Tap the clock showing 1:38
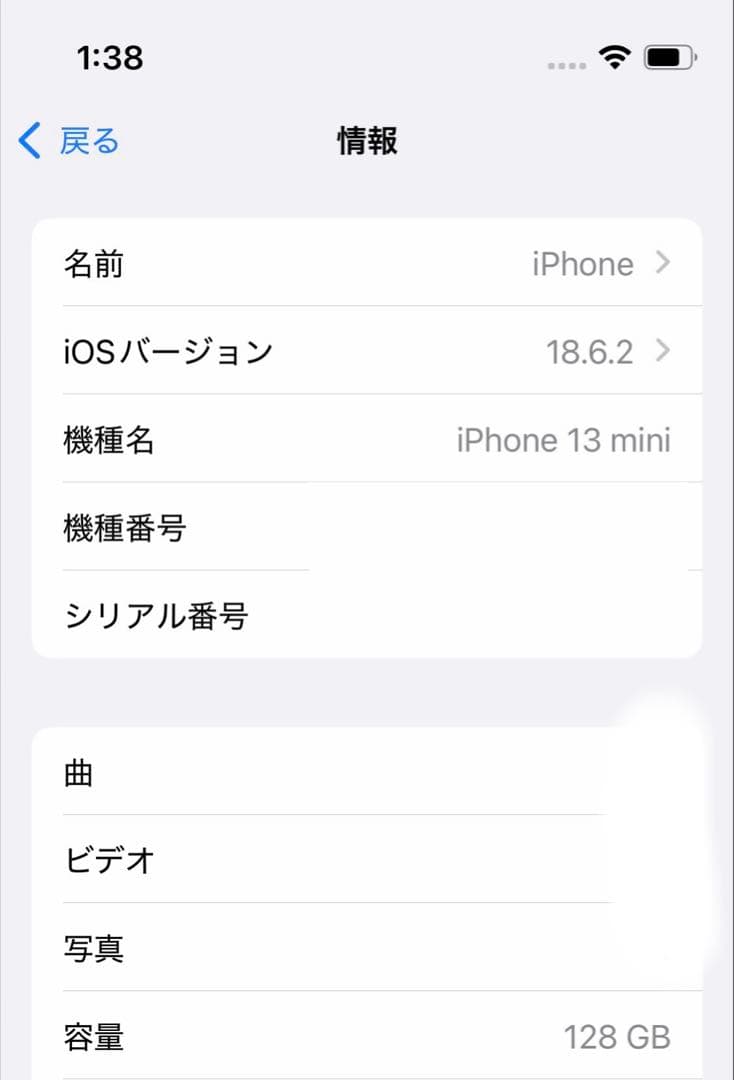The width and height of the screenshot is (734, 1080). coord(110,60)
